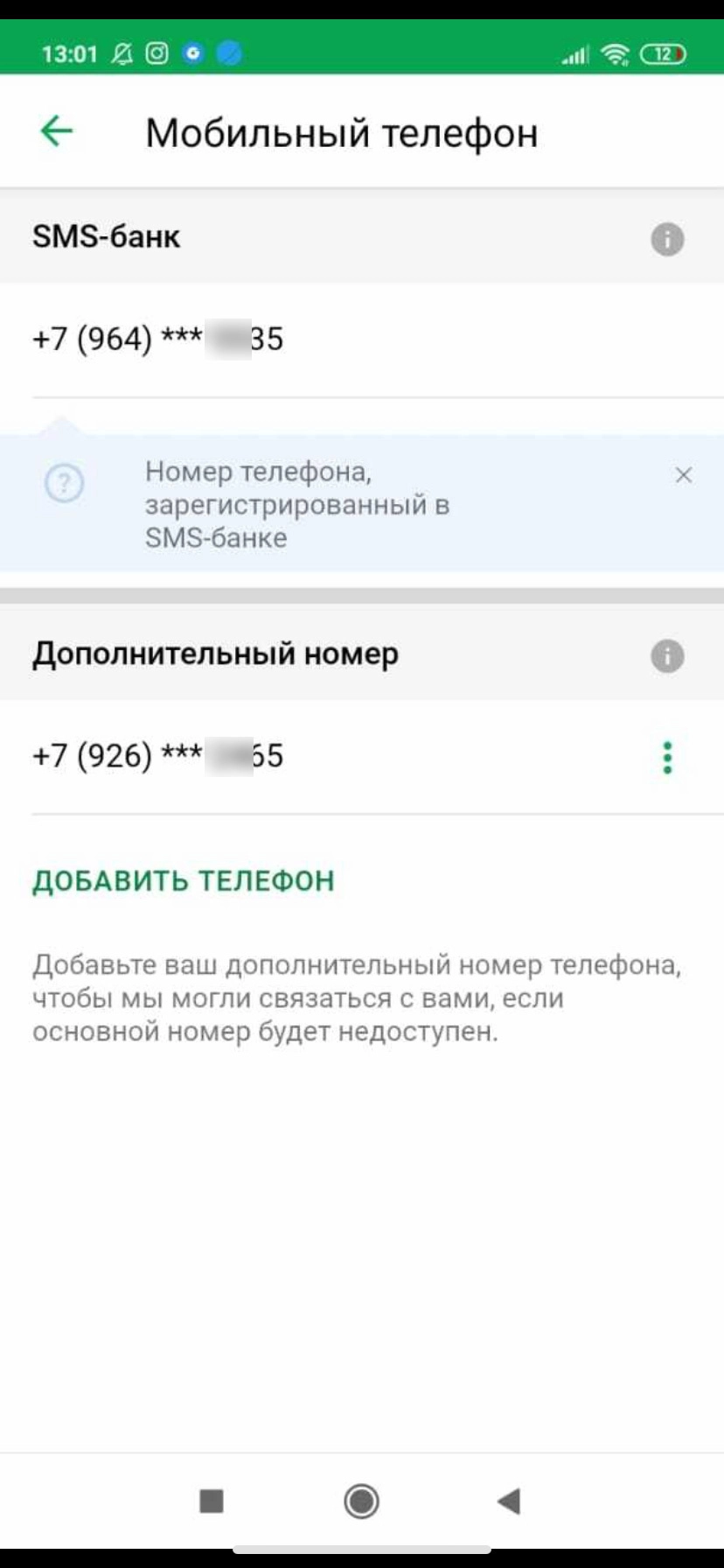
Task: Select the +7 (964) SMS-банк number
Action: point(157,339)
